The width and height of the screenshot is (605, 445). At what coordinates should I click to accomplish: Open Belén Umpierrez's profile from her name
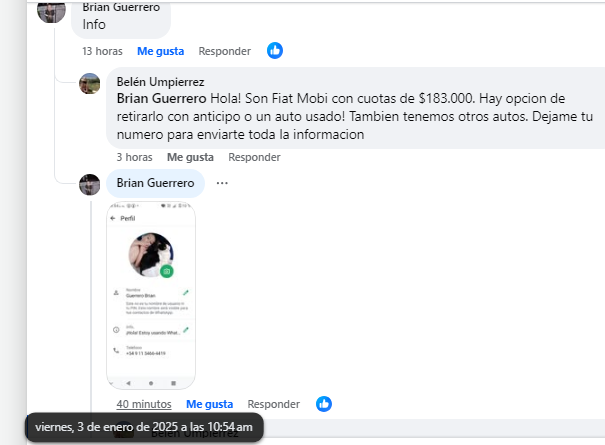tap(161, 82)
